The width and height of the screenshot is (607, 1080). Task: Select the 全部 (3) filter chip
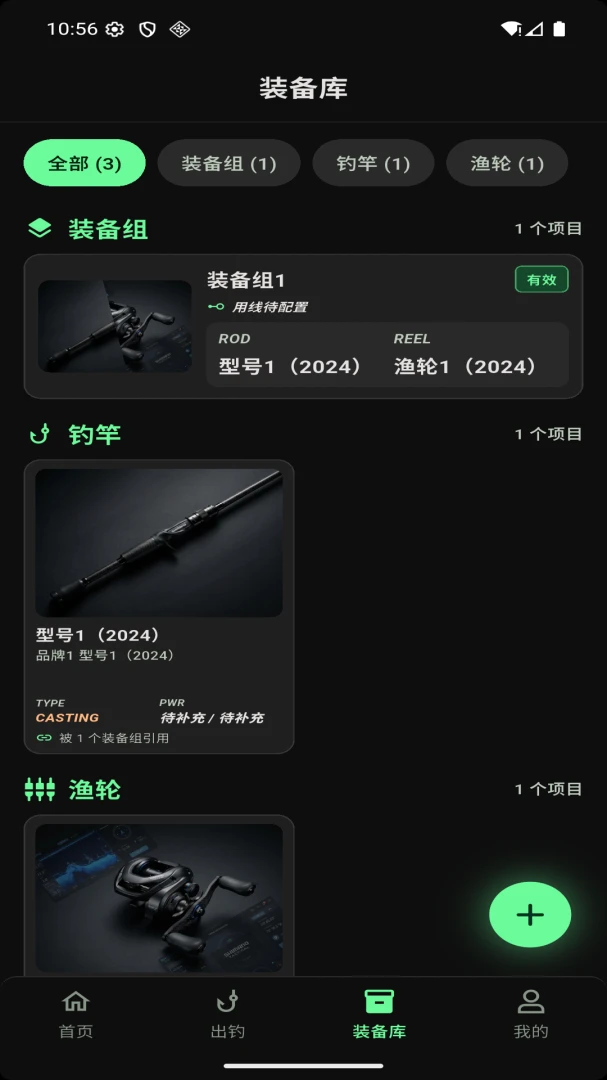click(85, 163)
